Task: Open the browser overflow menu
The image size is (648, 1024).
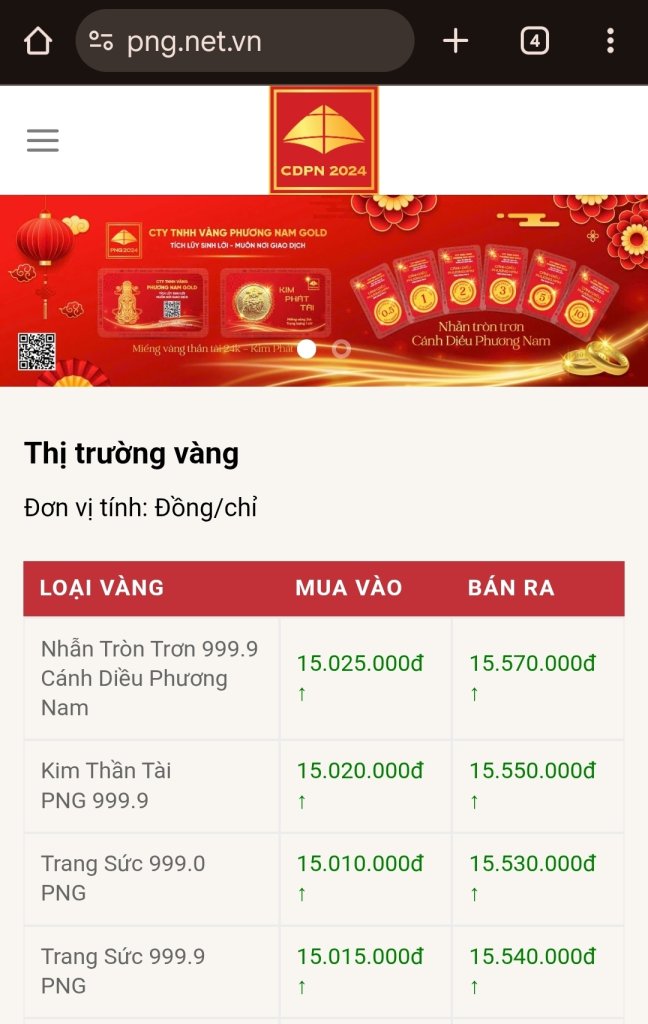Action: point(610,41)
